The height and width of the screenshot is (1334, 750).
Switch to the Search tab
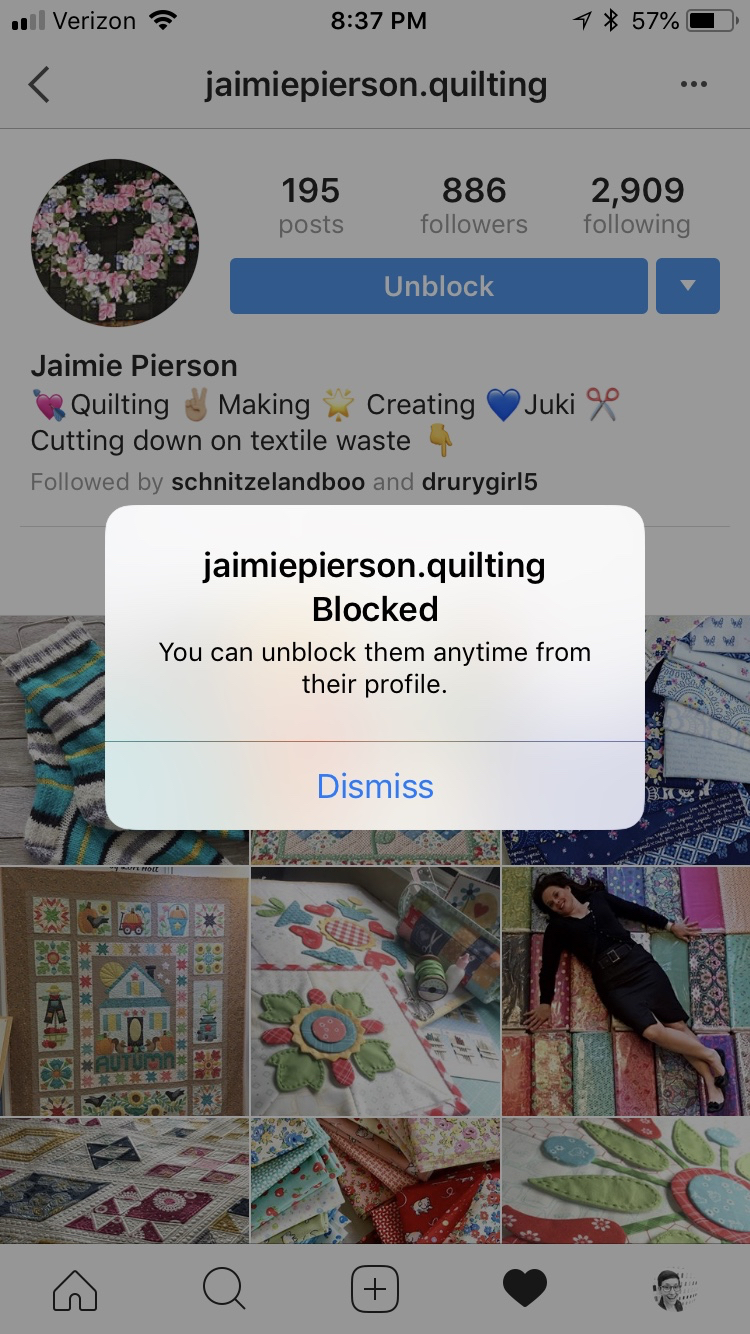[x=224, y=1288]
